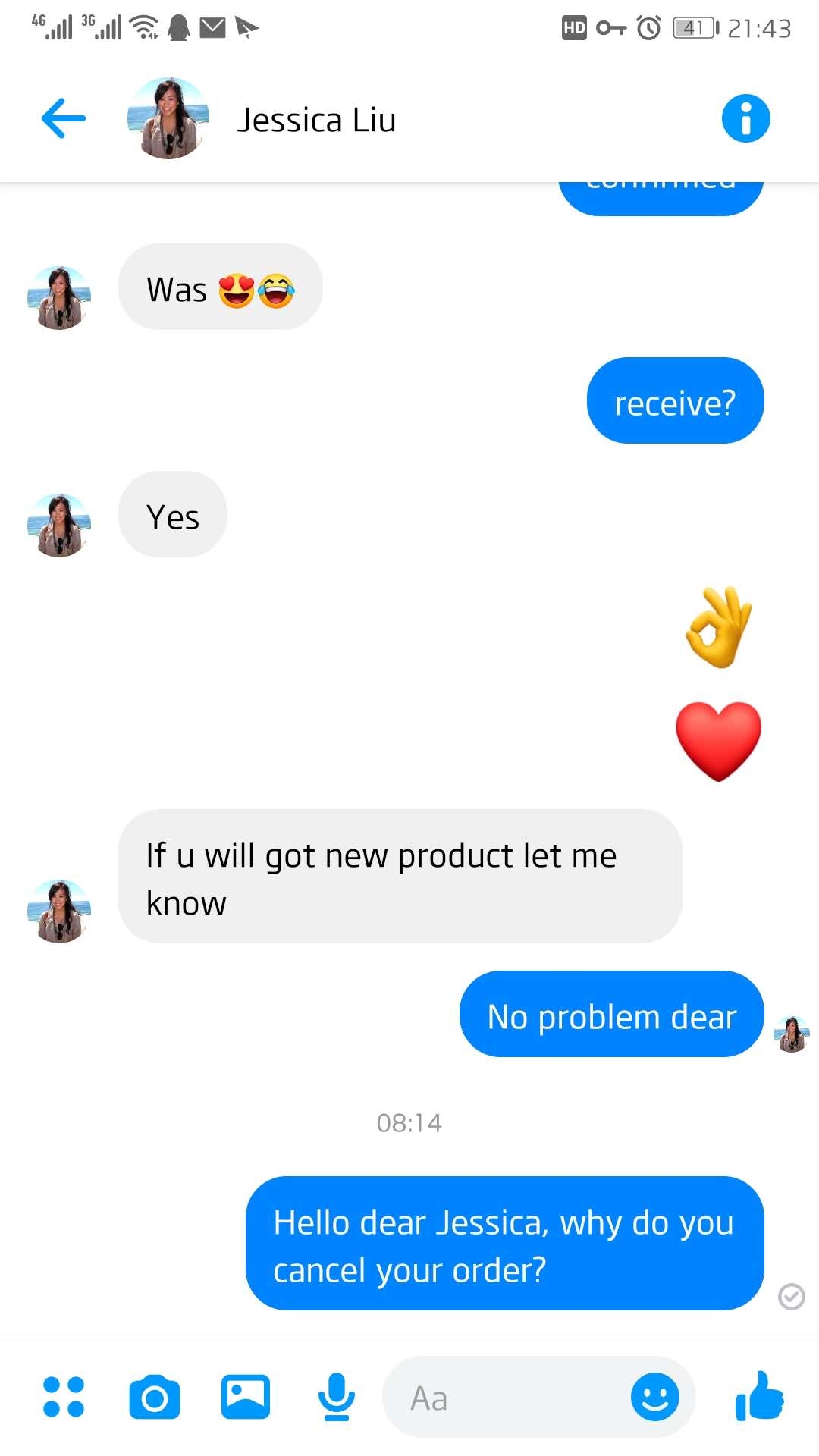Send a thumbs-up like

759,1396
